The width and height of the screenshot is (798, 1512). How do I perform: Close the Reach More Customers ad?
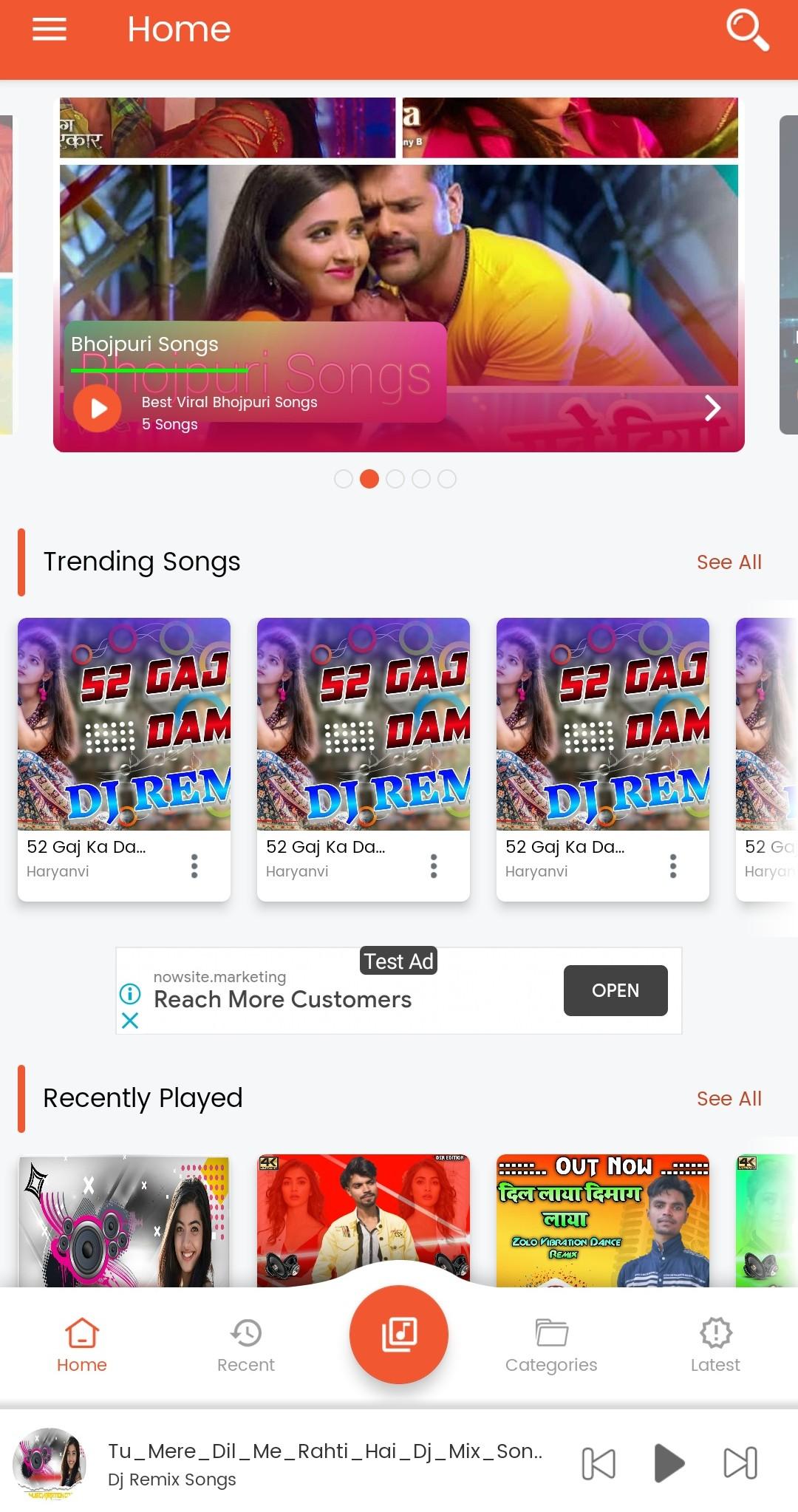130,1021
